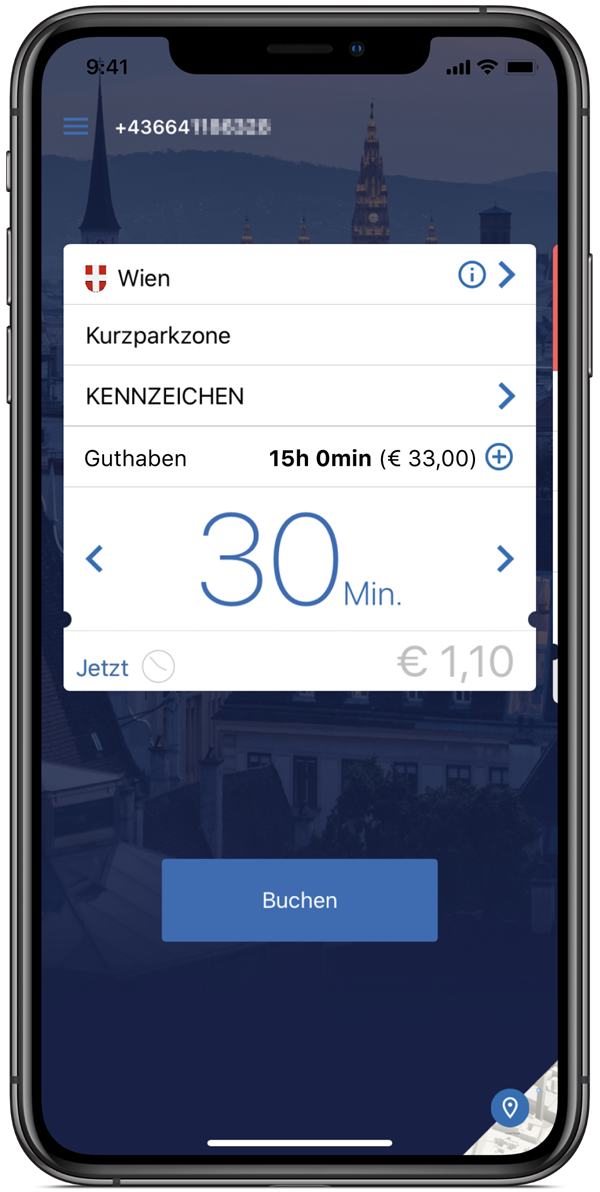The height and width of the screenshot is (1192, 600).
Task: Set the start time via the Jetzt clock
Action: coord(158,666)
